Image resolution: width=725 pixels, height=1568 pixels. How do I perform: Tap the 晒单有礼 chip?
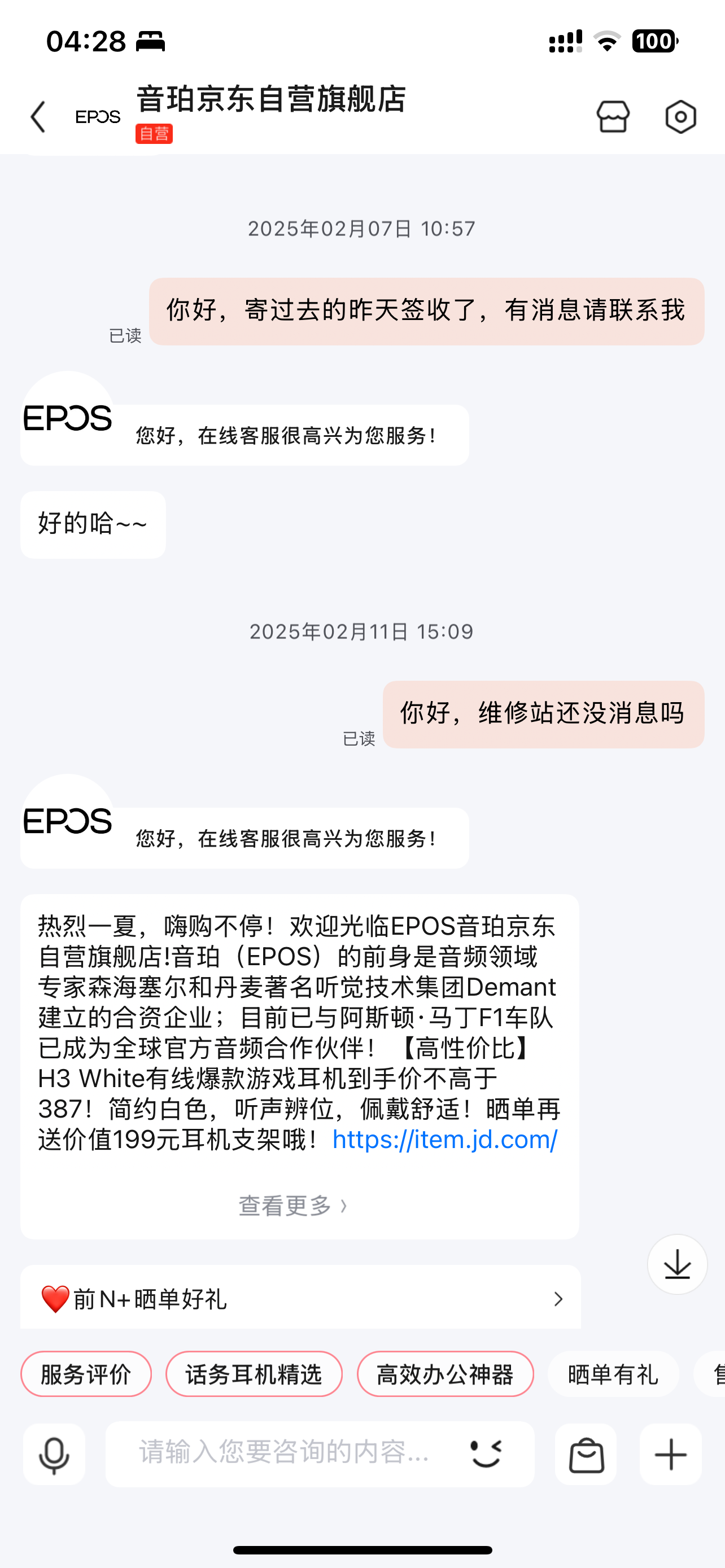(x=613, y=1374)
